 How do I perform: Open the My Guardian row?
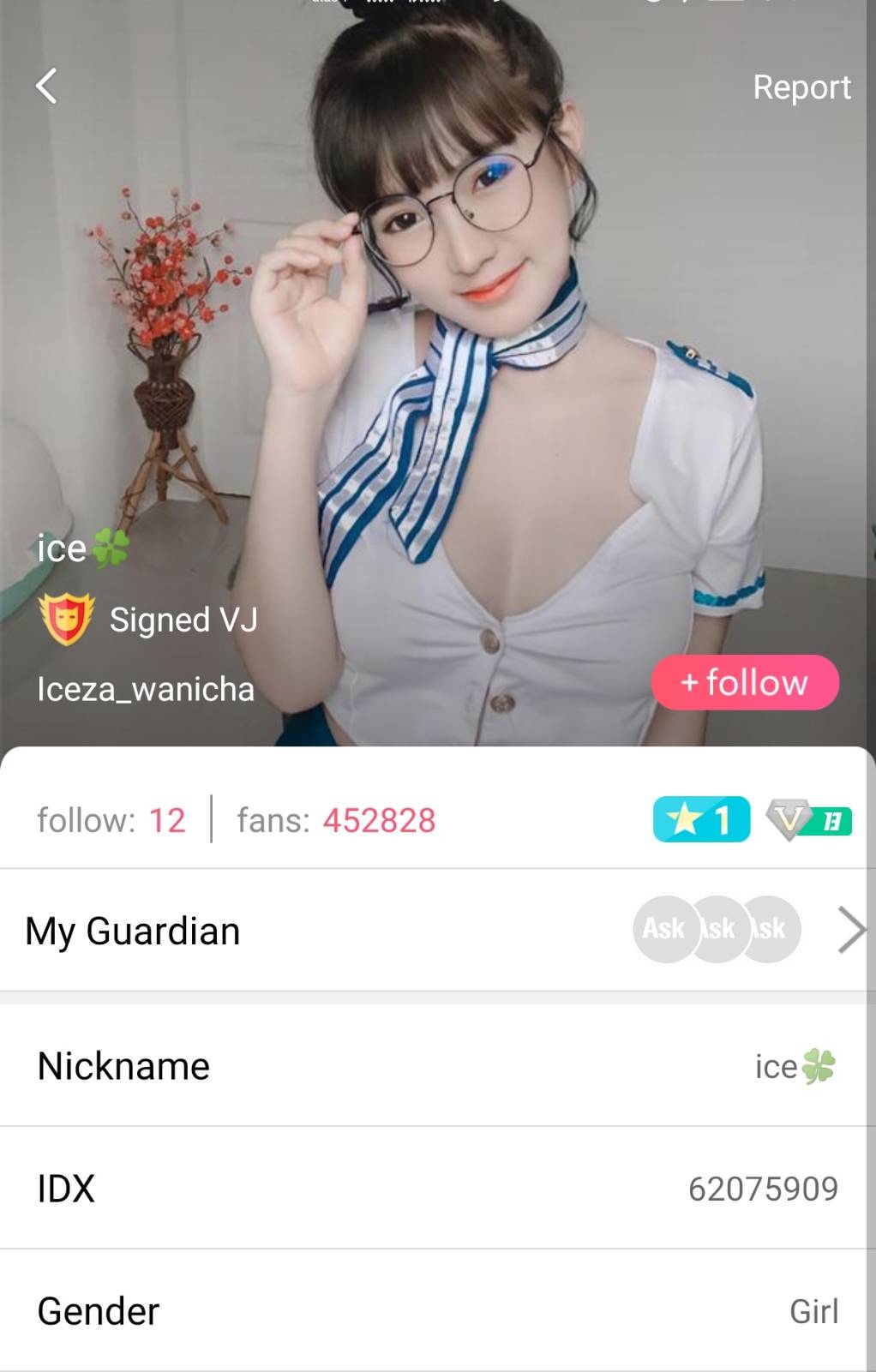tap(437, 931)
